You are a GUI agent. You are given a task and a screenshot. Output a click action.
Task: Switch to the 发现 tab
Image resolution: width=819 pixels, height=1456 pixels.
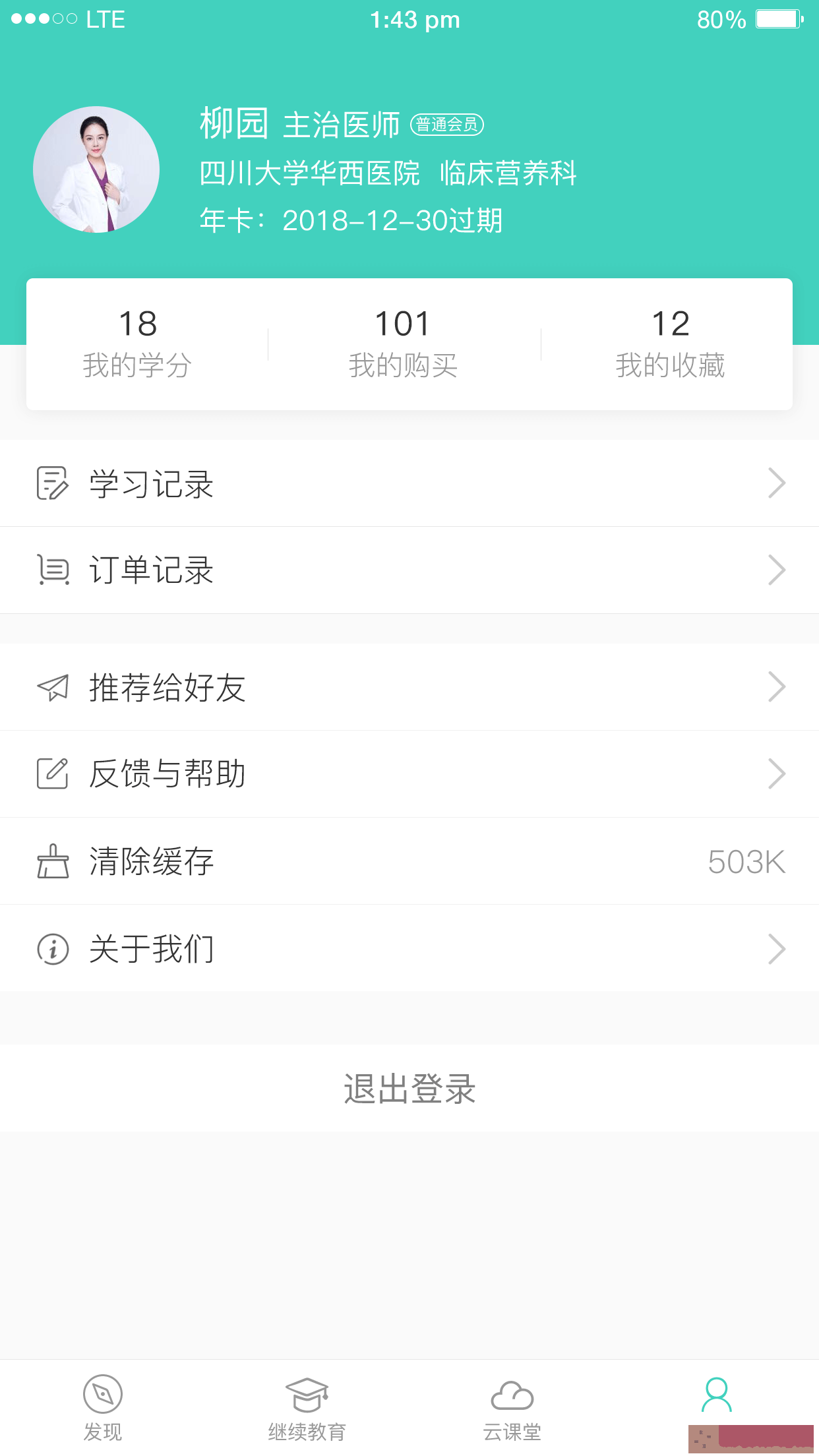[x=102, y=1405]
